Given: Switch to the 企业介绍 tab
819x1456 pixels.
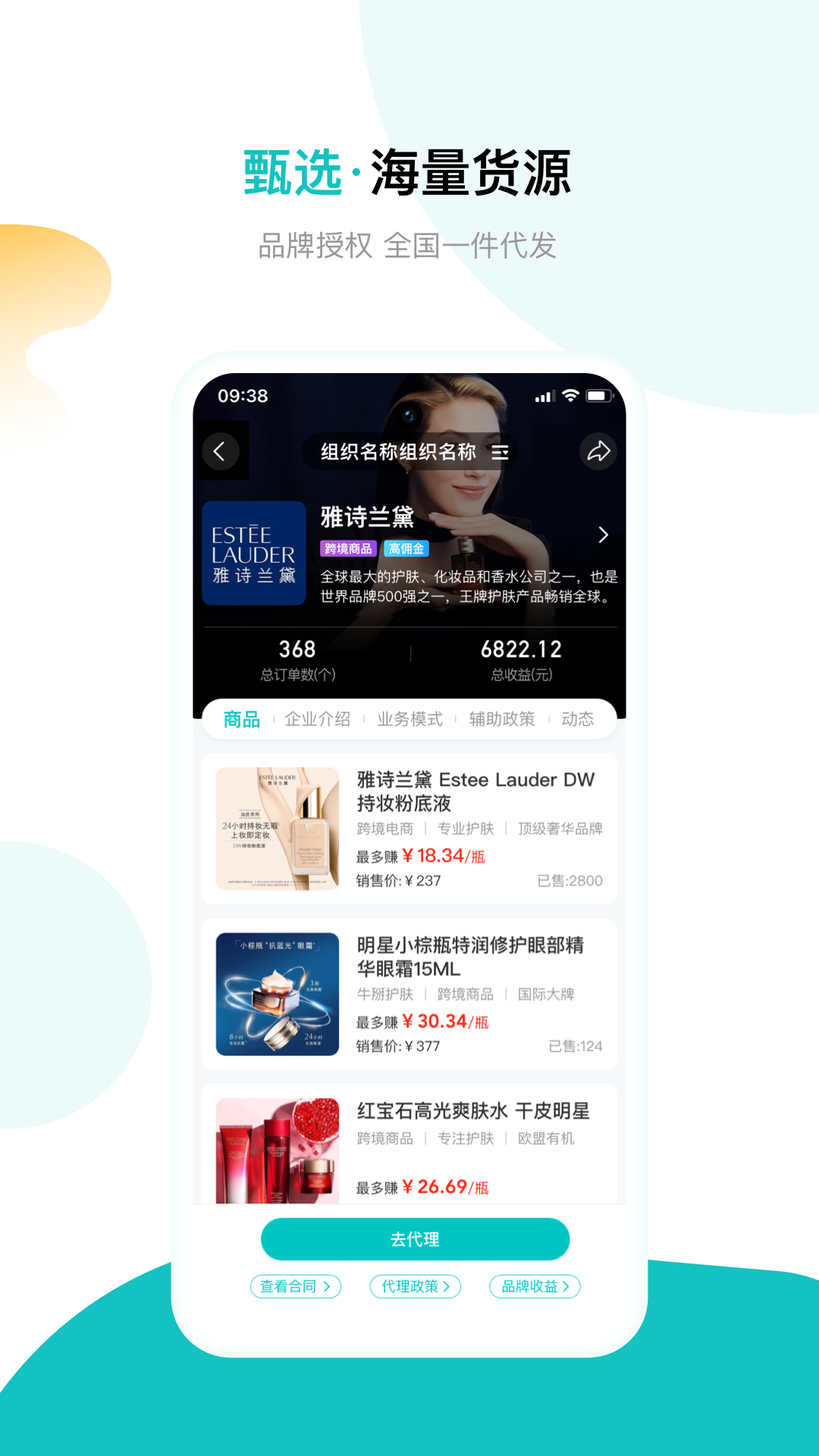Looking at the screenshot, I should (x=317, y=719).
